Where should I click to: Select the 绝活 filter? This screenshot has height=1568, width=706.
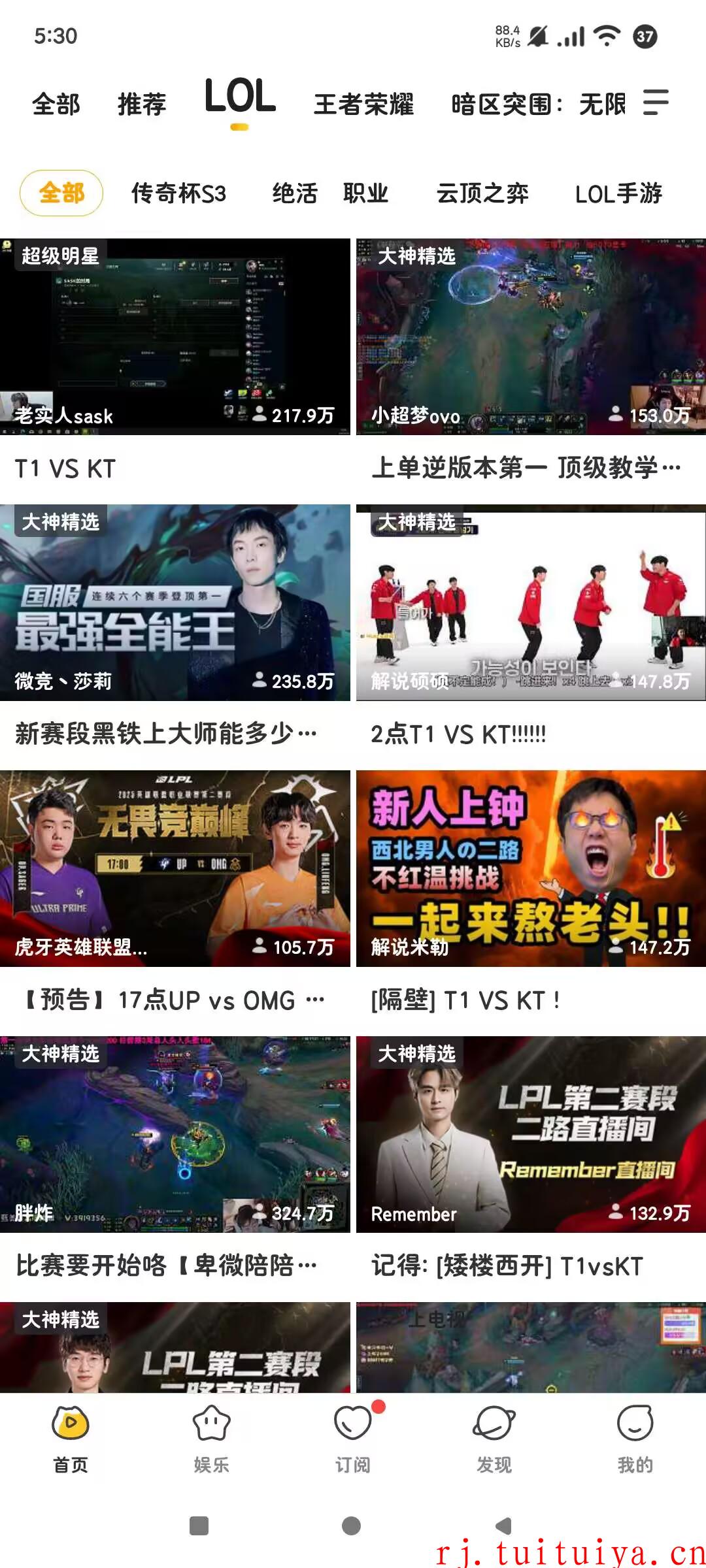click(295, 193)
